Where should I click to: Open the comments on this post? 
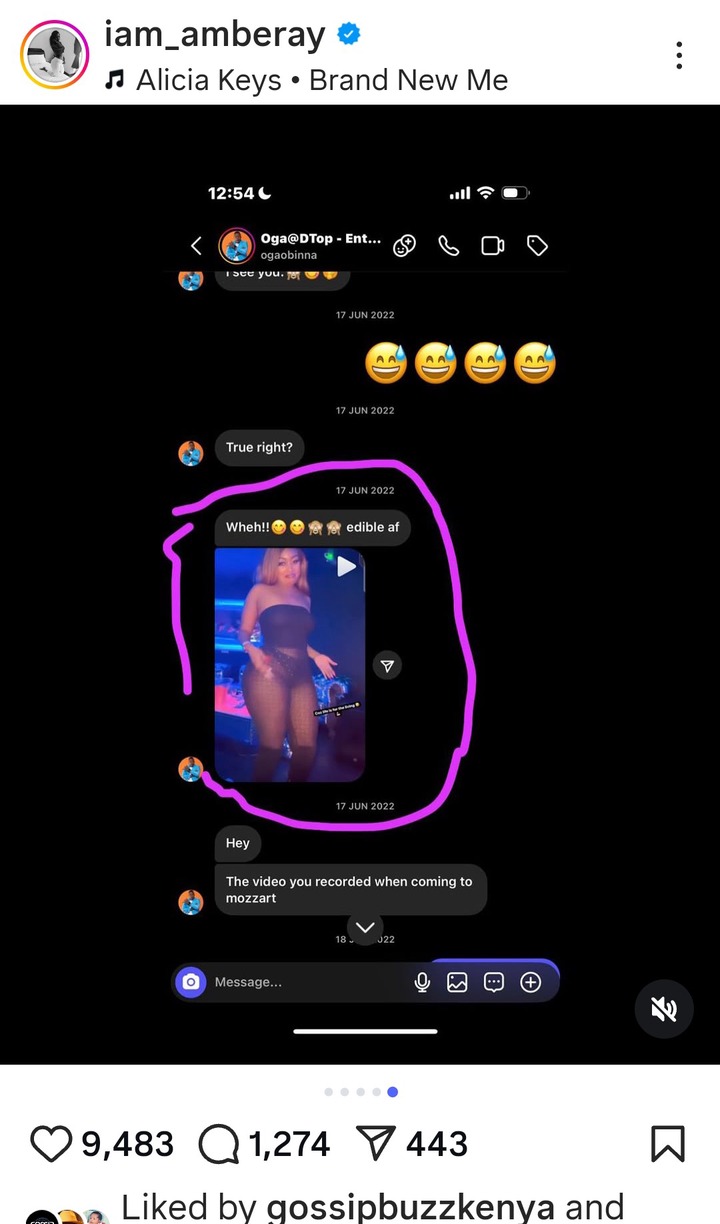click(x=218, y=1144)
